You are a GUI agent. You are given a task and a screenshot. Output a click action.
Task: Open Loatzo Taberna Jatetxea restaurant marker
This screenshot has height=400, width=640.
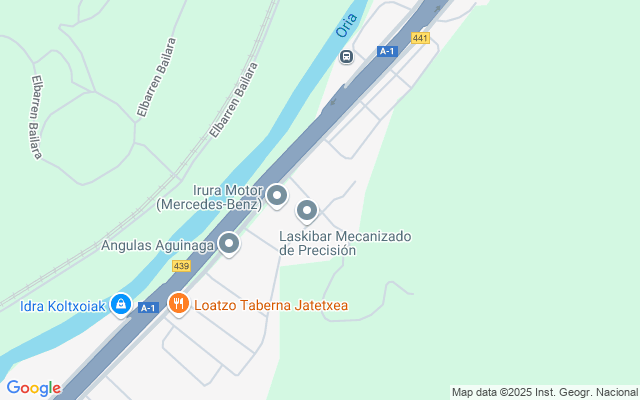pos(179,304)
